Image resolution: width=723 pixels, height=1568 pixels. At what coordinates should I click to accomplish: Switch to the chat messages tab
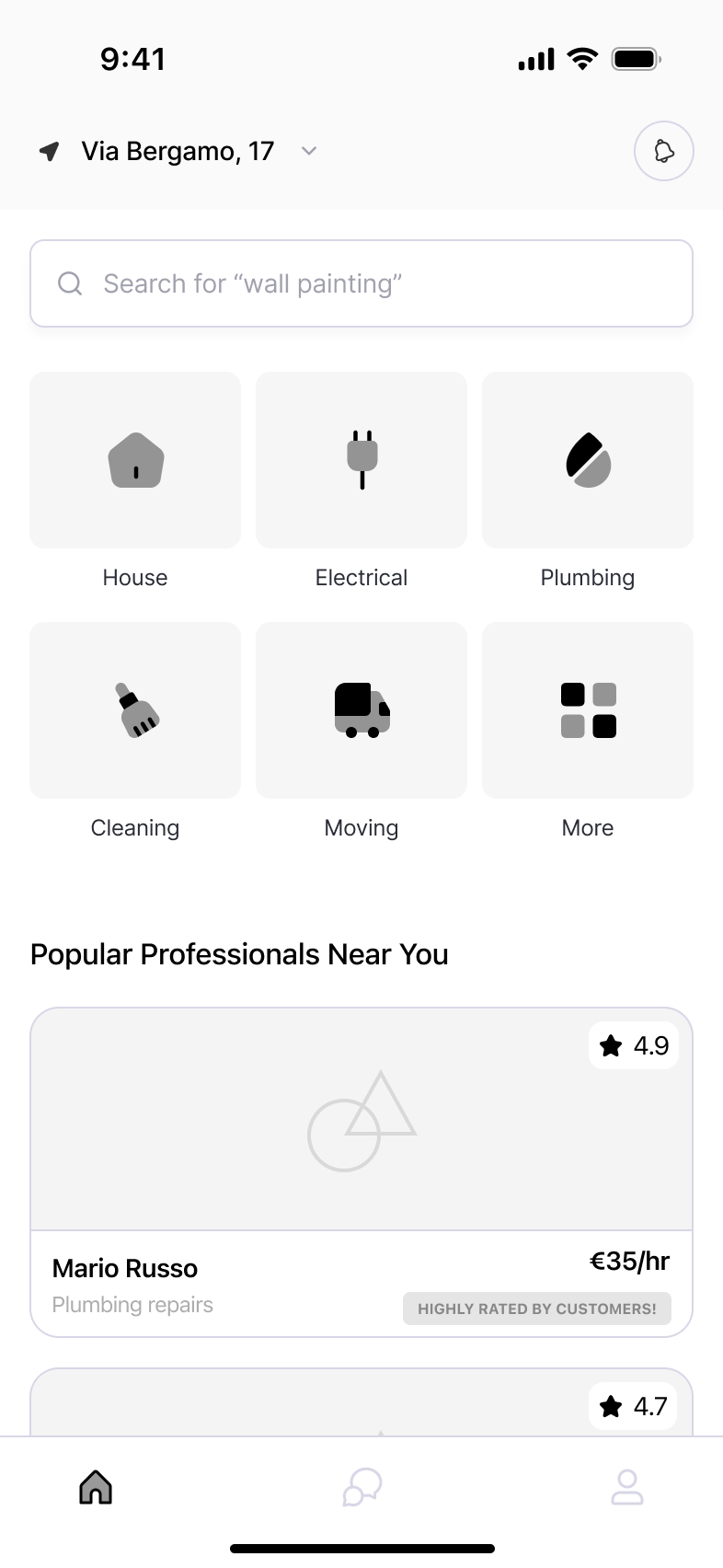(361, 1487)
